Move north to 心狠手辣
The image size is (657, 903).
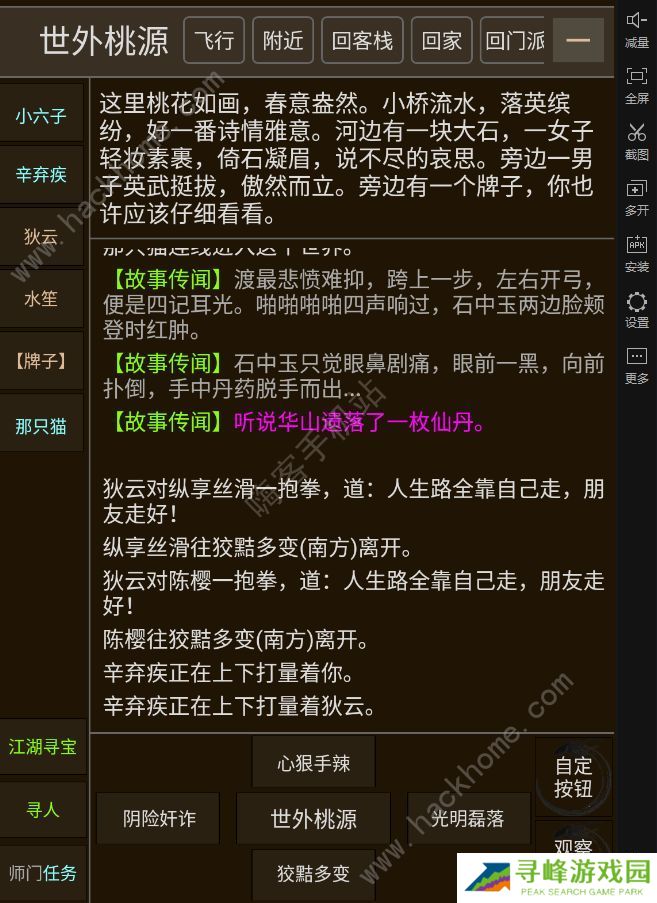(313, 764)
